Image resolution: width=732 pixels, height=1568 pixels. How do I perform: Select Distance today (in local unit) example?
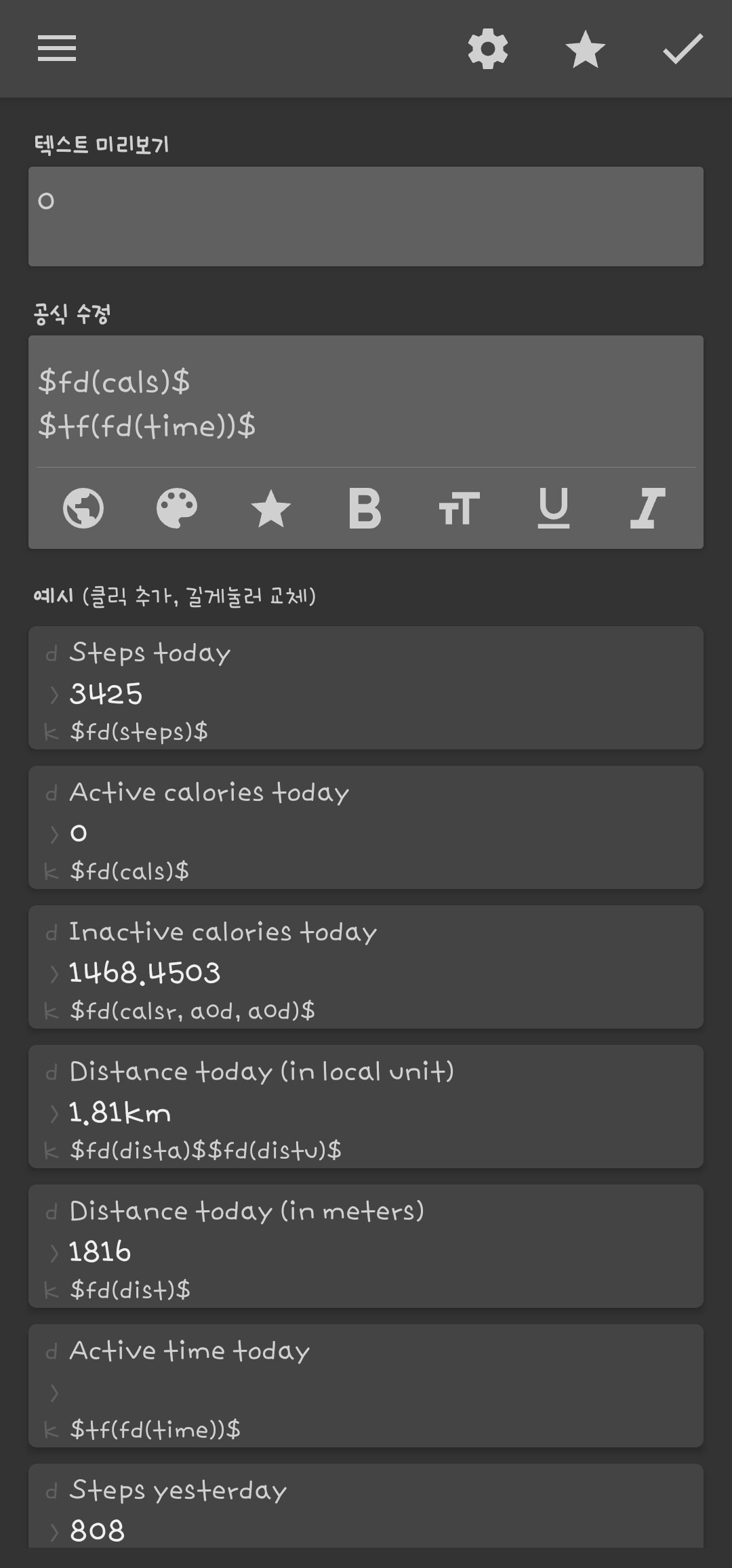point(366,1107)
